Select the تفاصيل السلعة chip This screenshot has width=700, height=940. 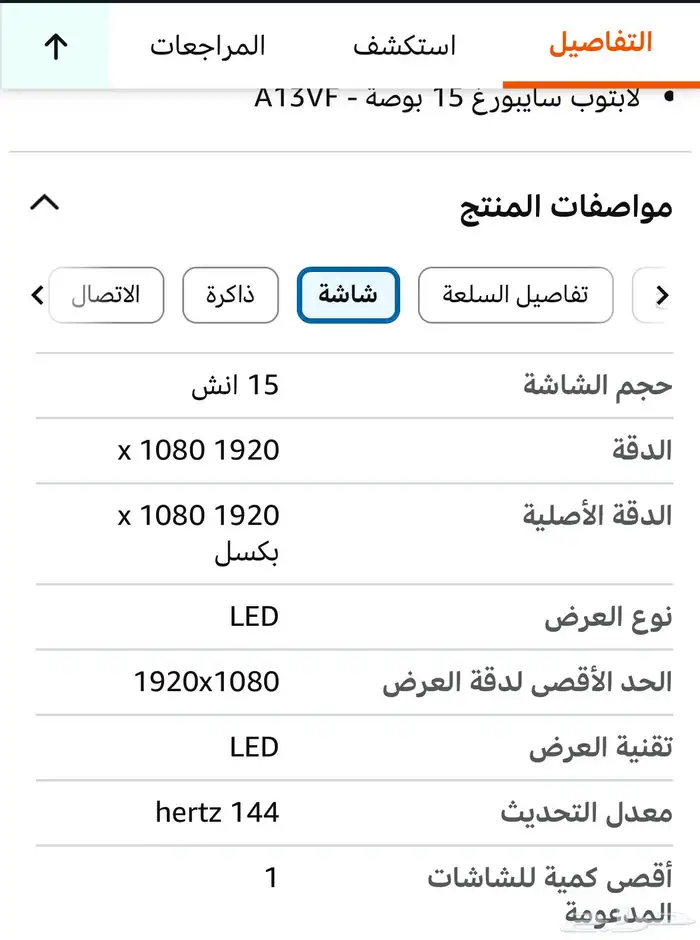(x=515, y=296)
